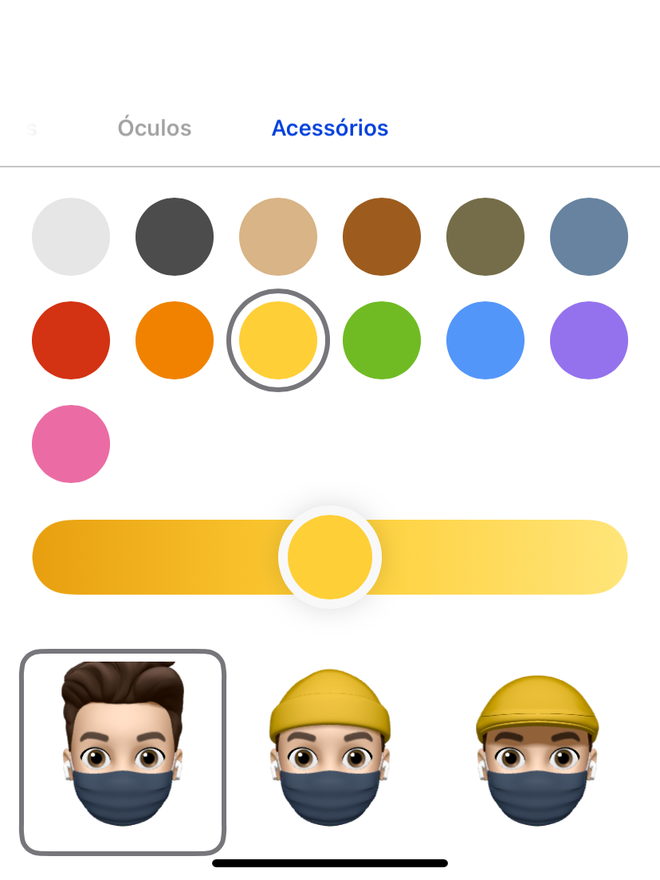Select the Acessórios tab
Image resolution: width=660 pixels, height=880 pixels.
click(x=330, y=128)
